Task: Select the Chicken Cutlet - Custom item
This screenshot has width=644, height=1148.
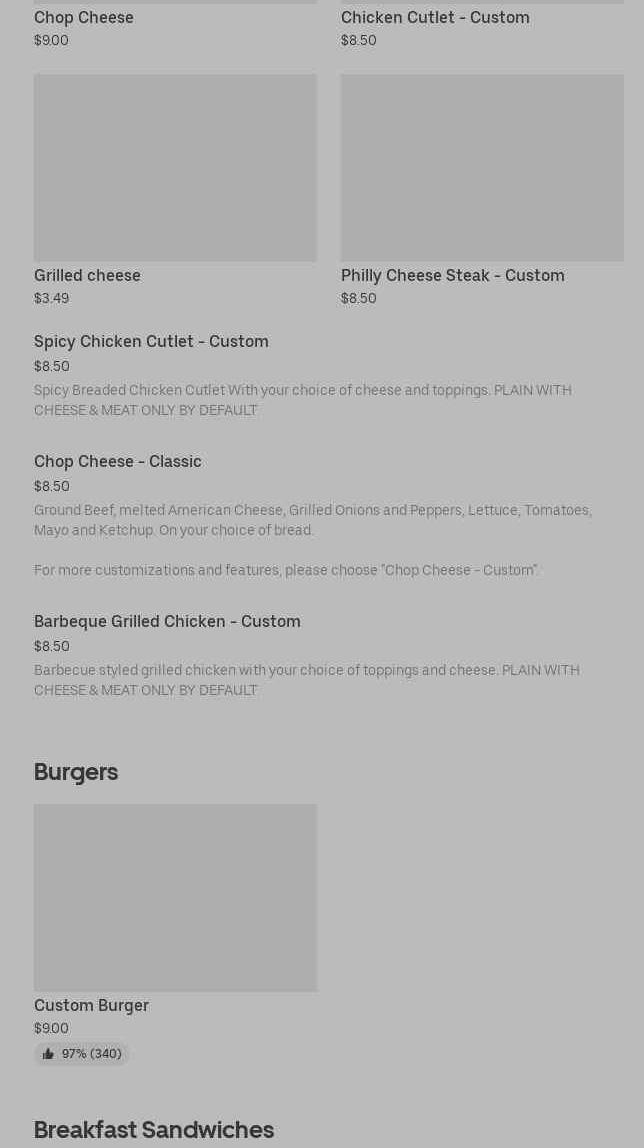Action: click(482, 25)
